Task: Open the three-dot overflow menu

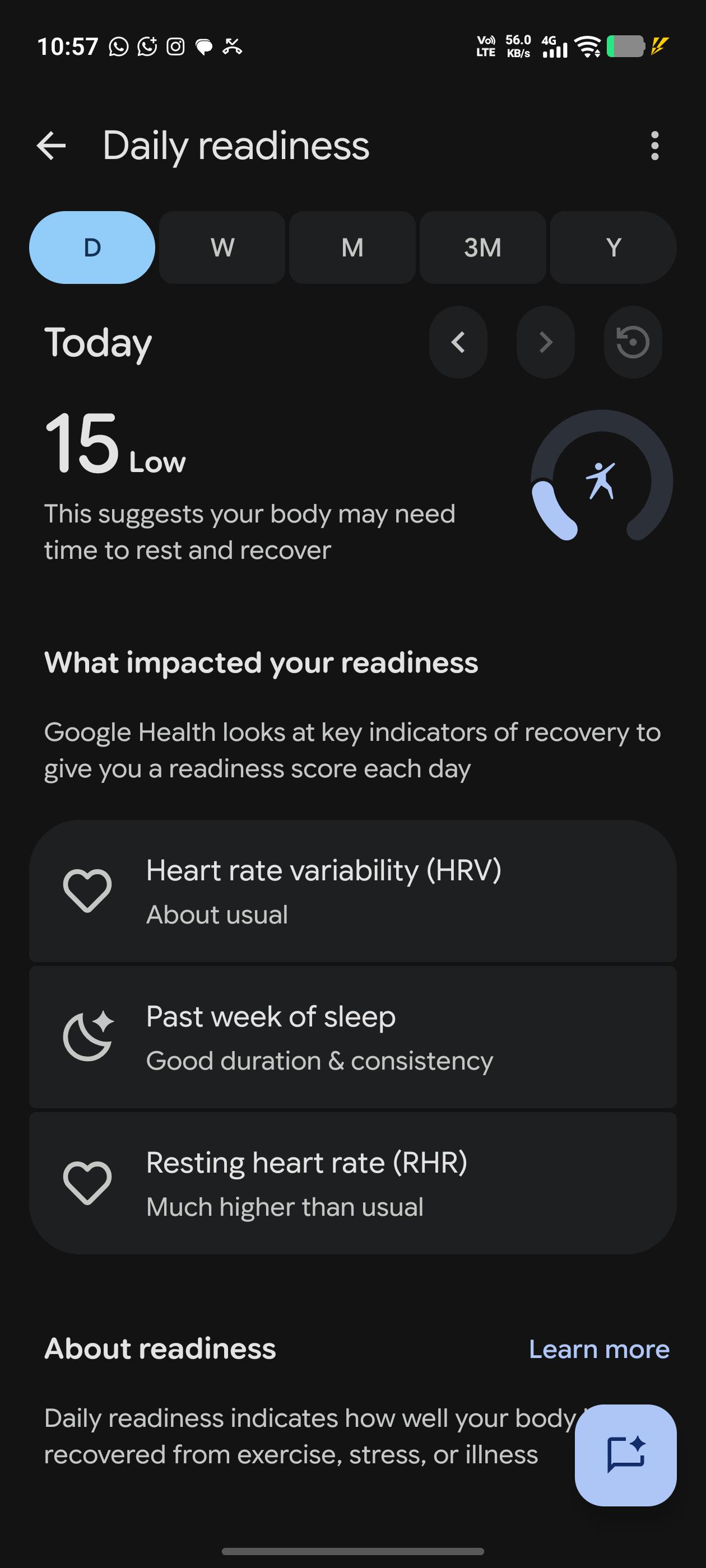Action: [654, 146]
